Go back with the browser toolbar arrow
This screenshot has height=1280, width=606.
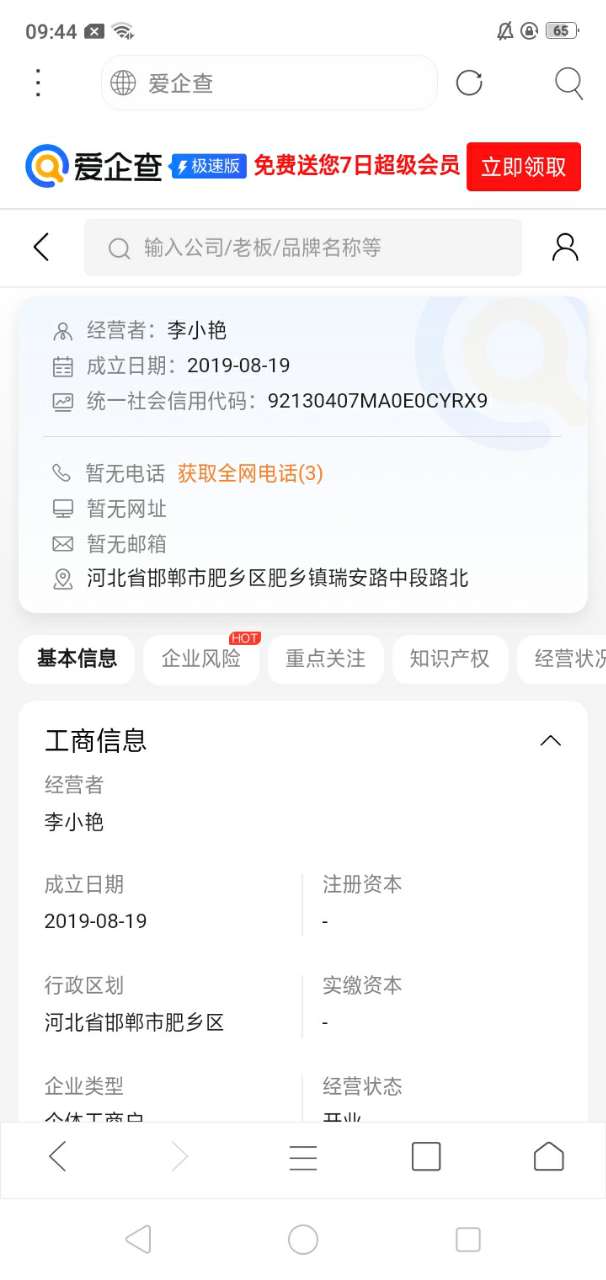[58, 1157]
